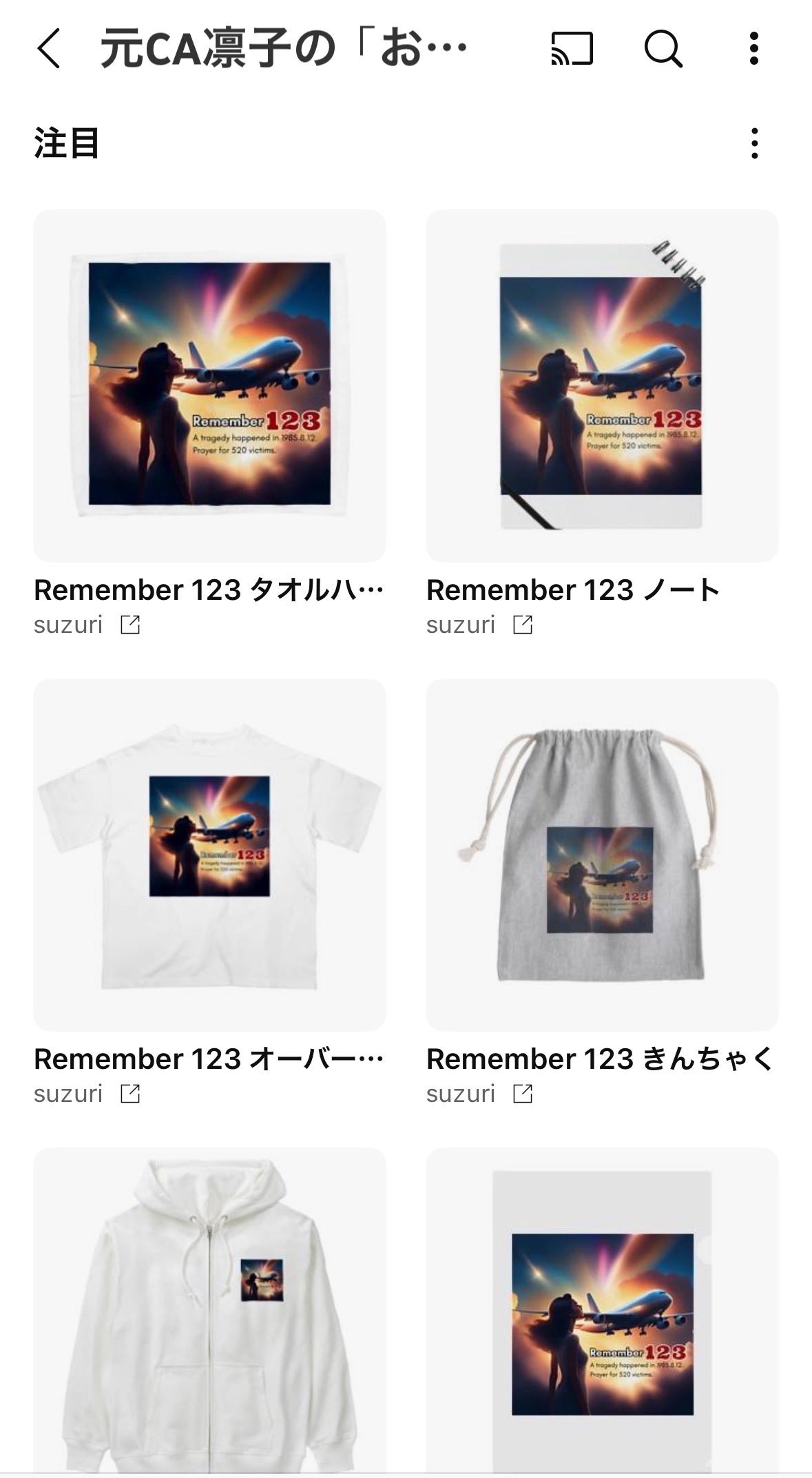Open the clear file folder product

coord(602,1309)
